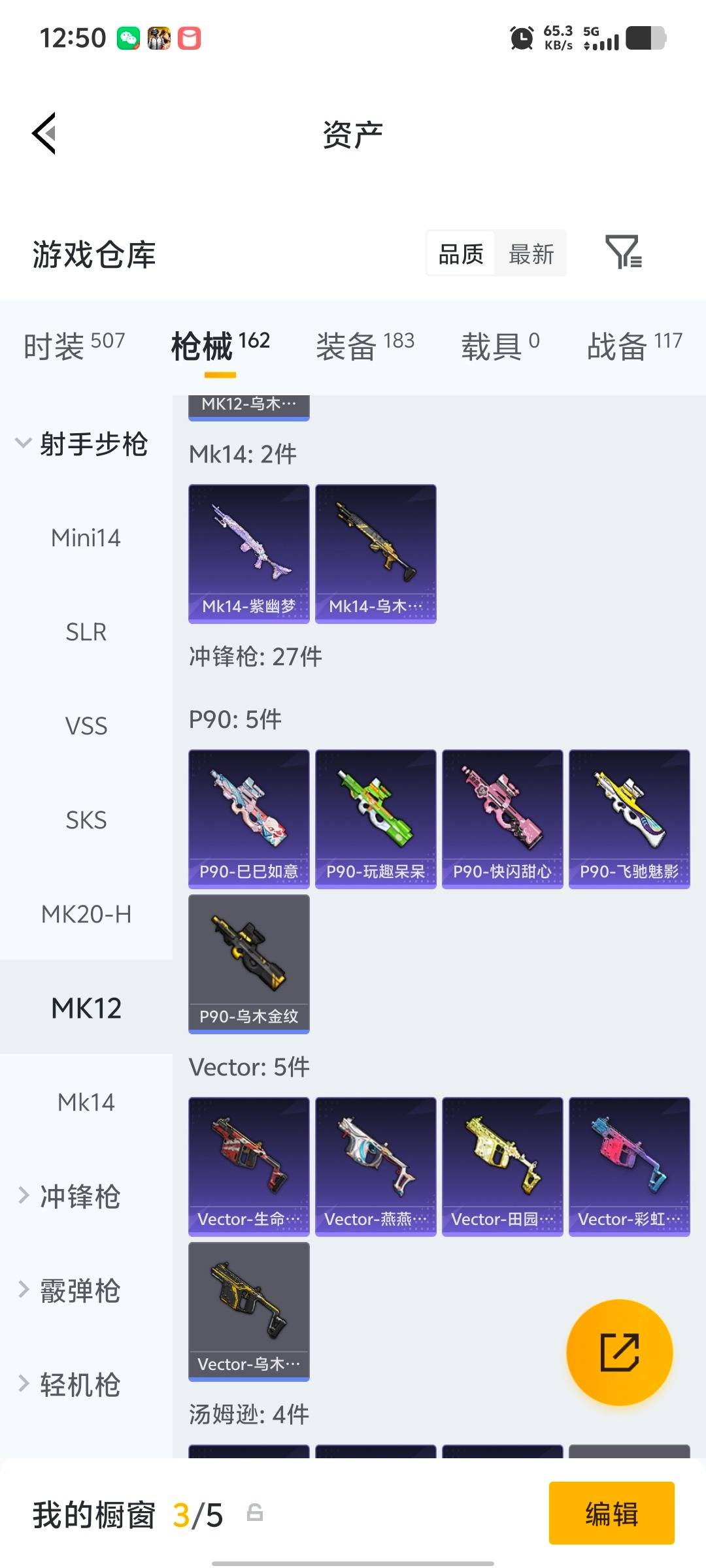
Task: Expand the 冲锋枪 category in sidebar
Action: click(x=78, y=1197)
